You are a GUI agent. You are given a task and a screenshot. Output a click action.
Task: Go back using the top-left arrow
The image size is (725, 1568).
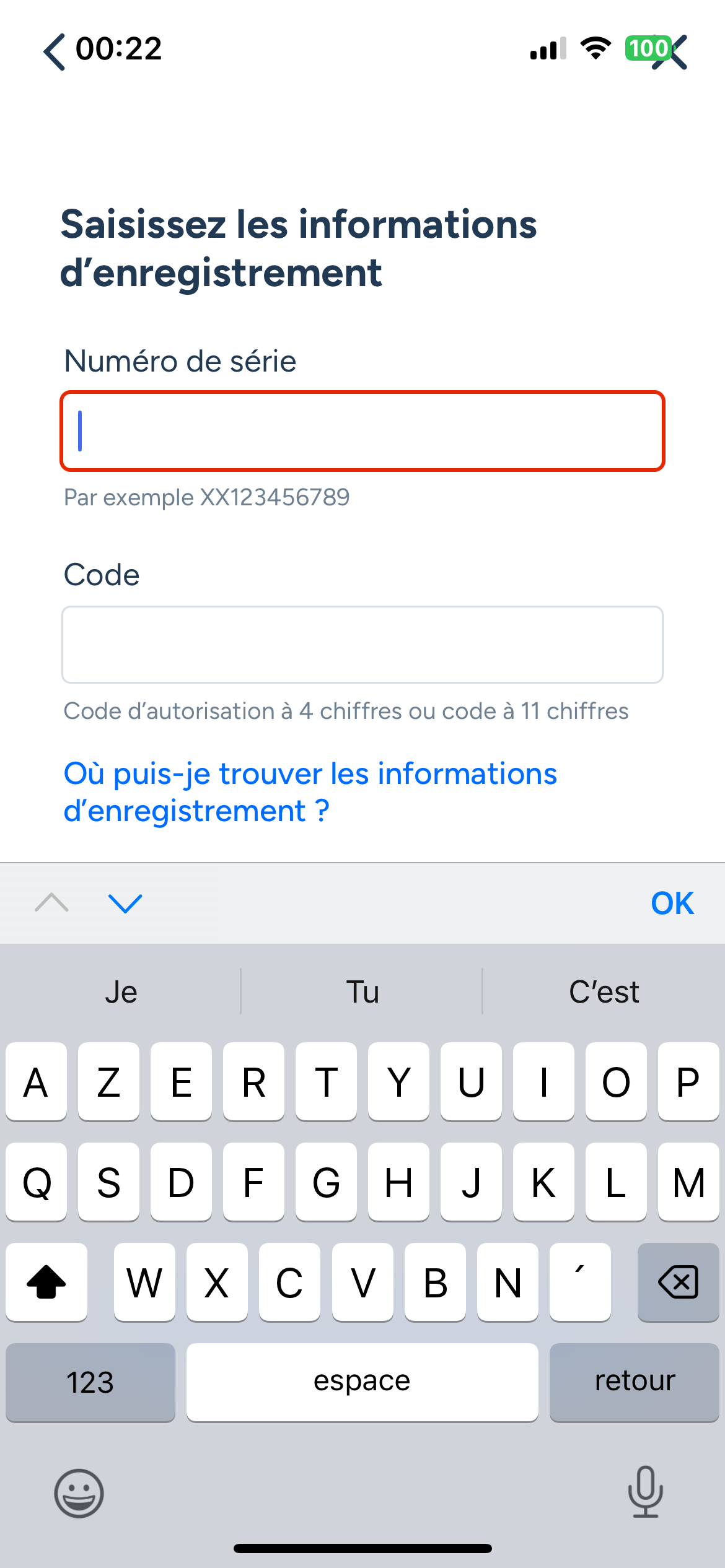point(55,52)
